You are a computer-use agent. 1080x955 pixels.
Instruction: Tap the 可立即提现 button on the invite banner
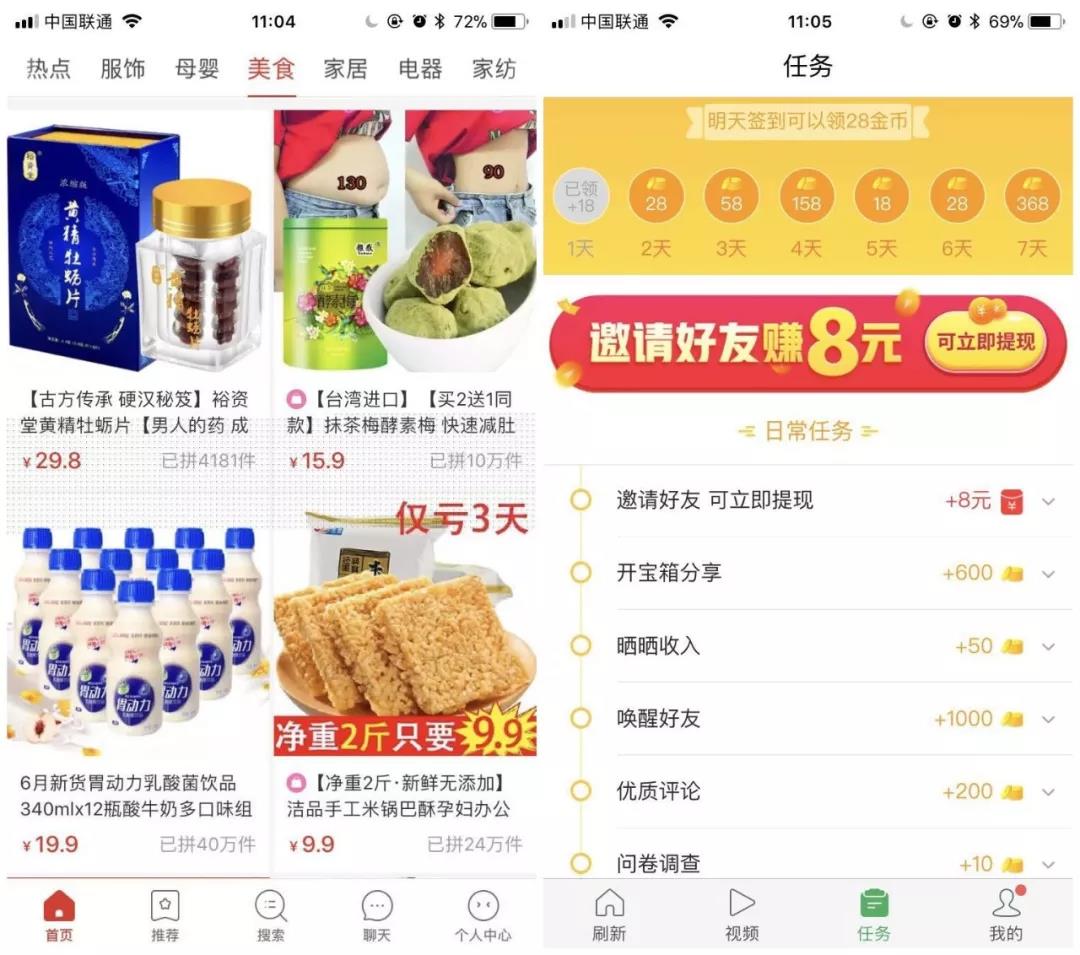click(x=985, y=342)
